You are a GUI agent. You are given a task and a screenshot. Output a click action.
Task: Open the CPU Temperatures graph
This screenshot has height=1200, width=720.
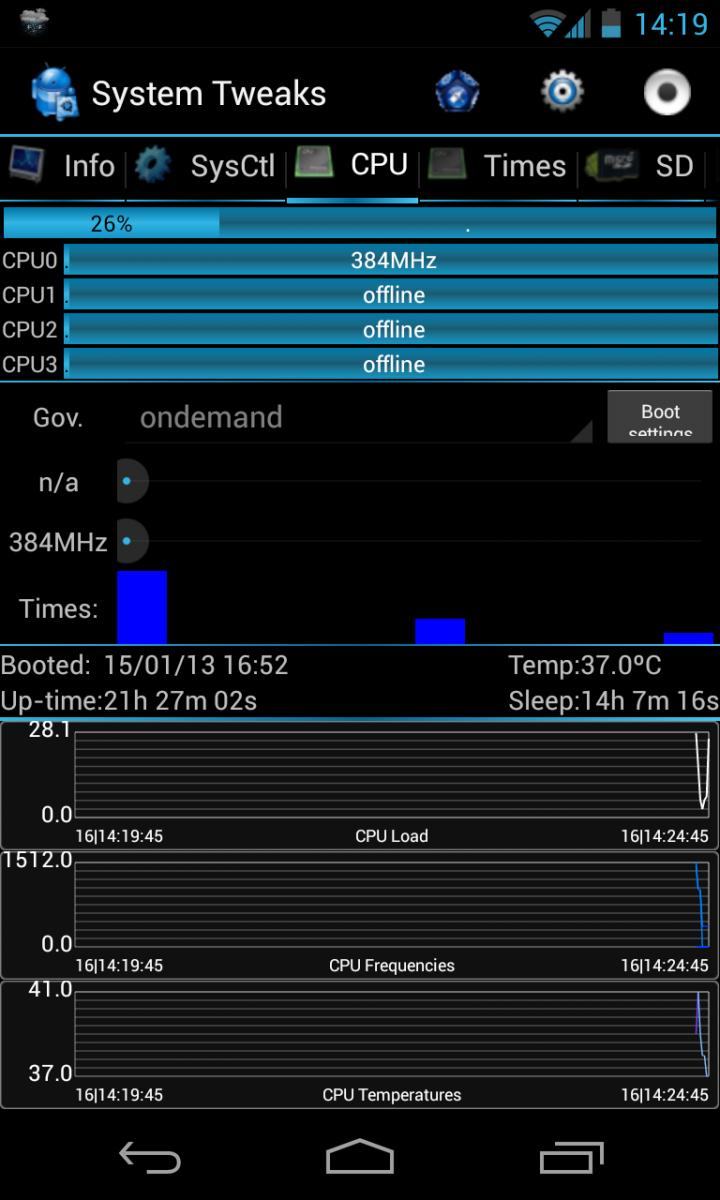tap(360, 1044)
